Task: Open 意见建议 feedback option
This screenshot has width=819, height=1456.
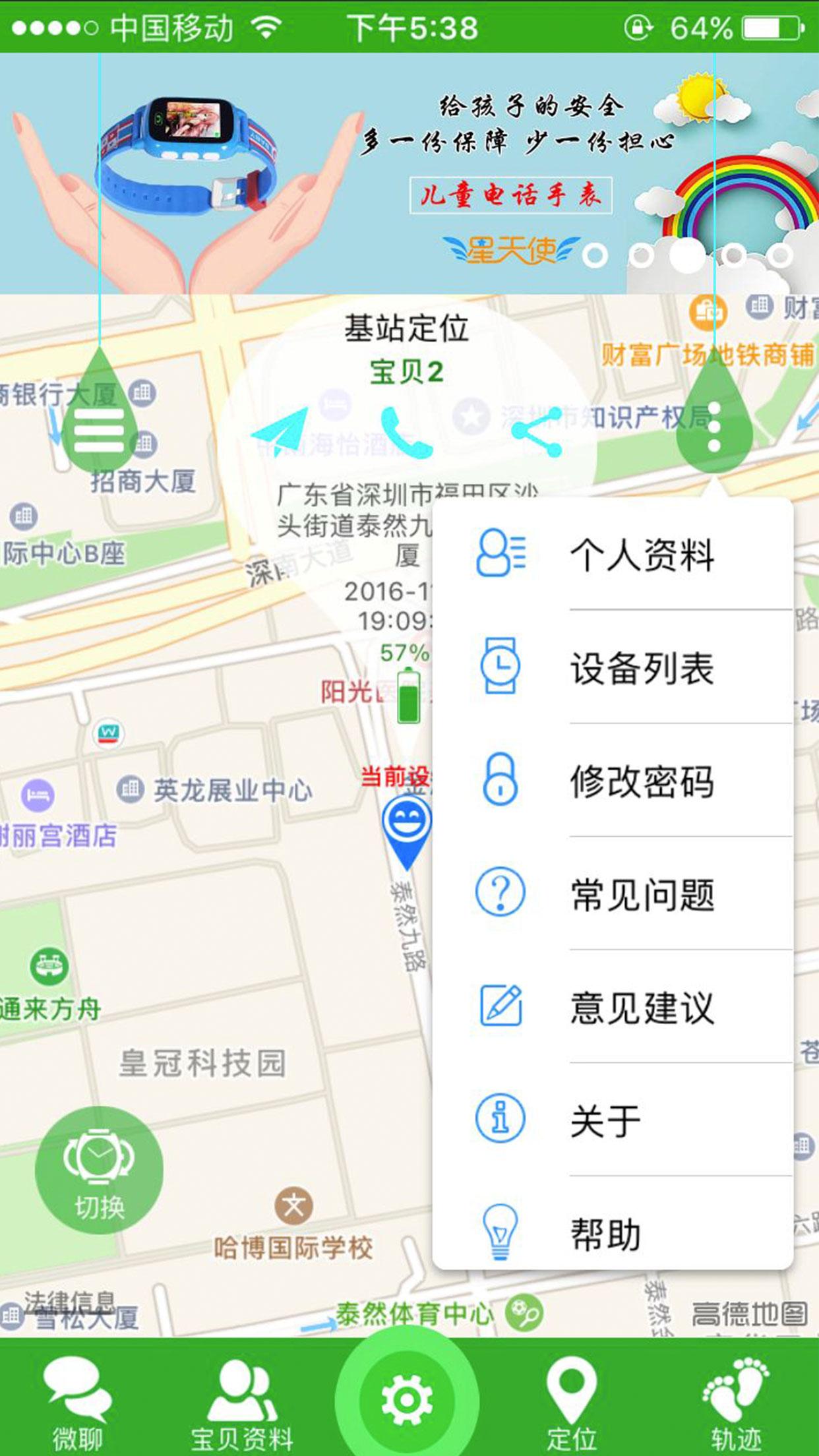Action: point(613,1008)
